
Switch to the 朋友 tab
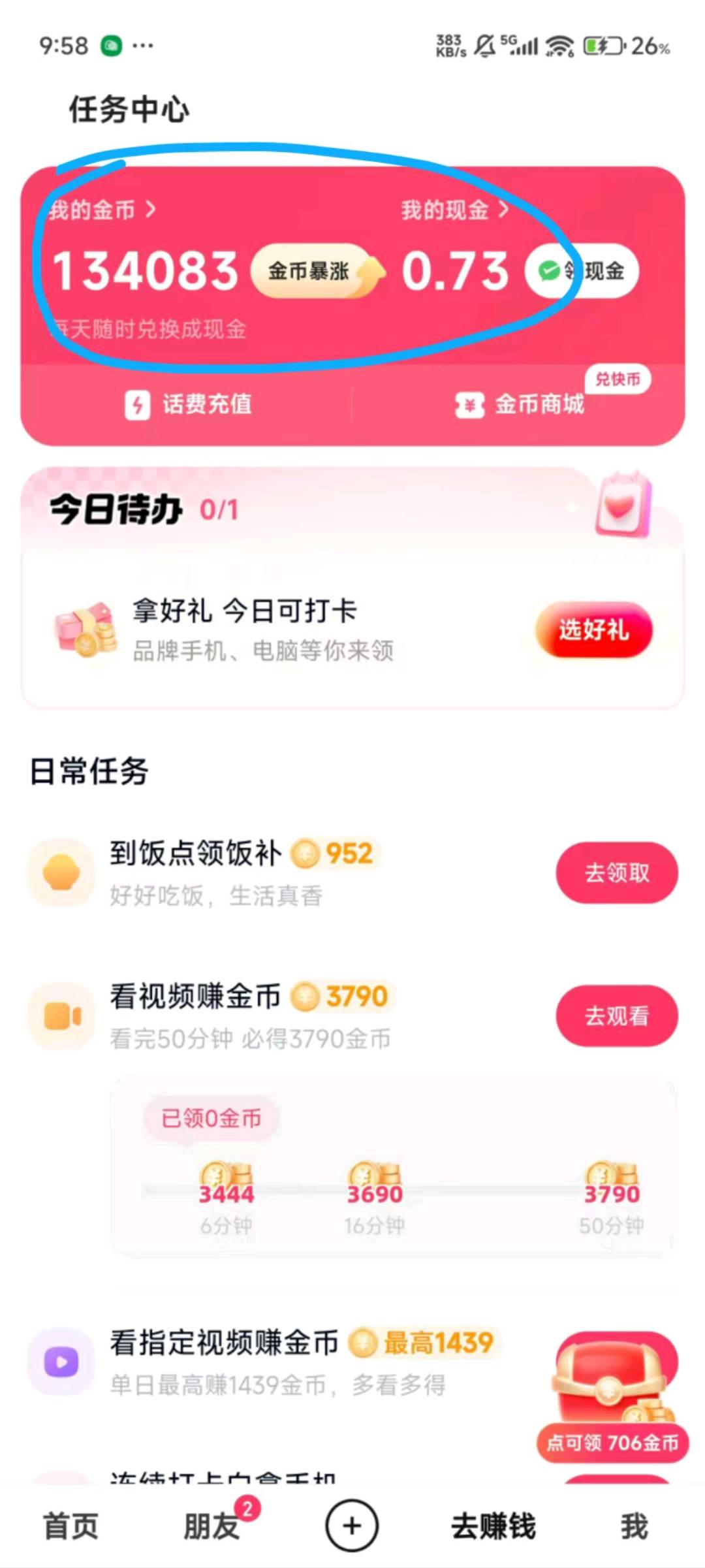click(x=211, y=1526)
